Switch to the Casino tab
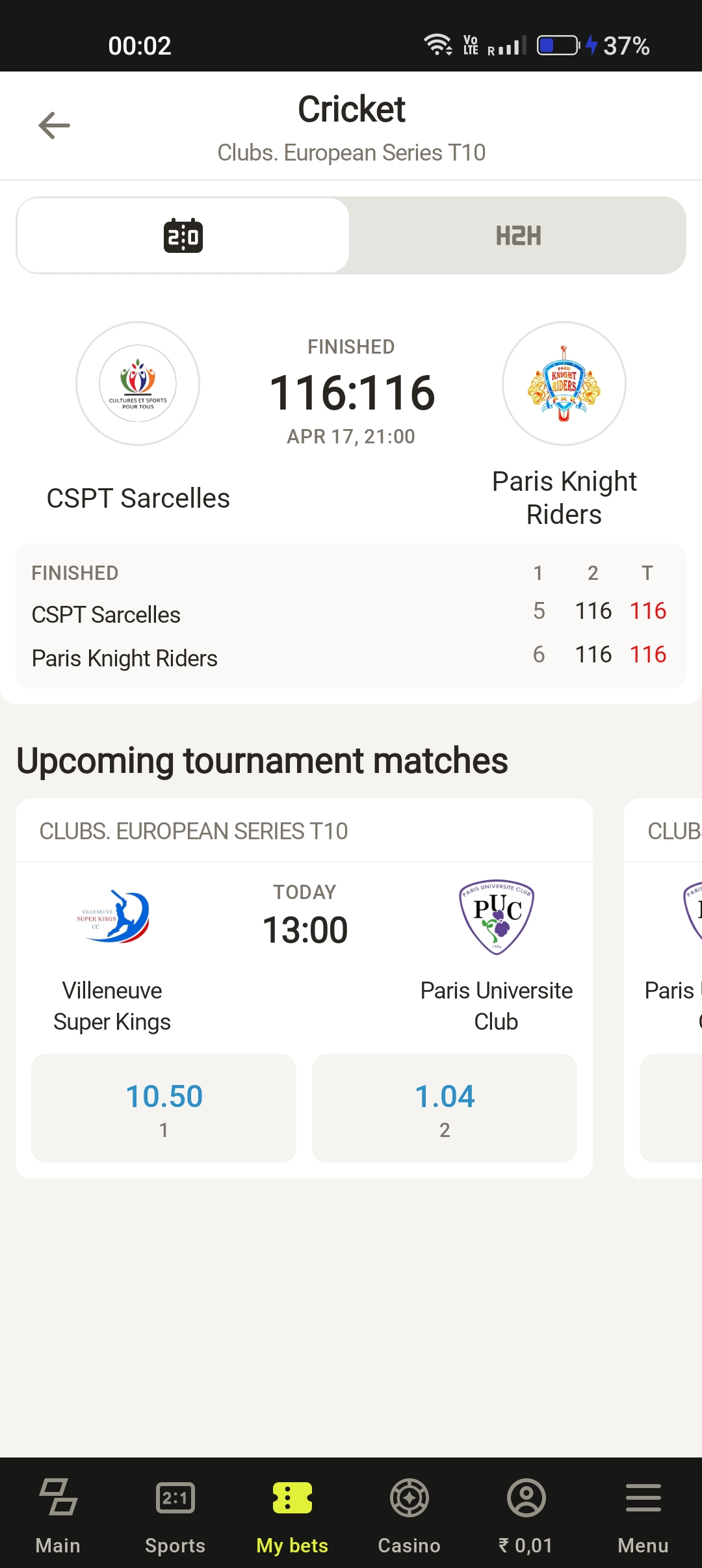This screenshot has width=702, height=1568. 409,1513
